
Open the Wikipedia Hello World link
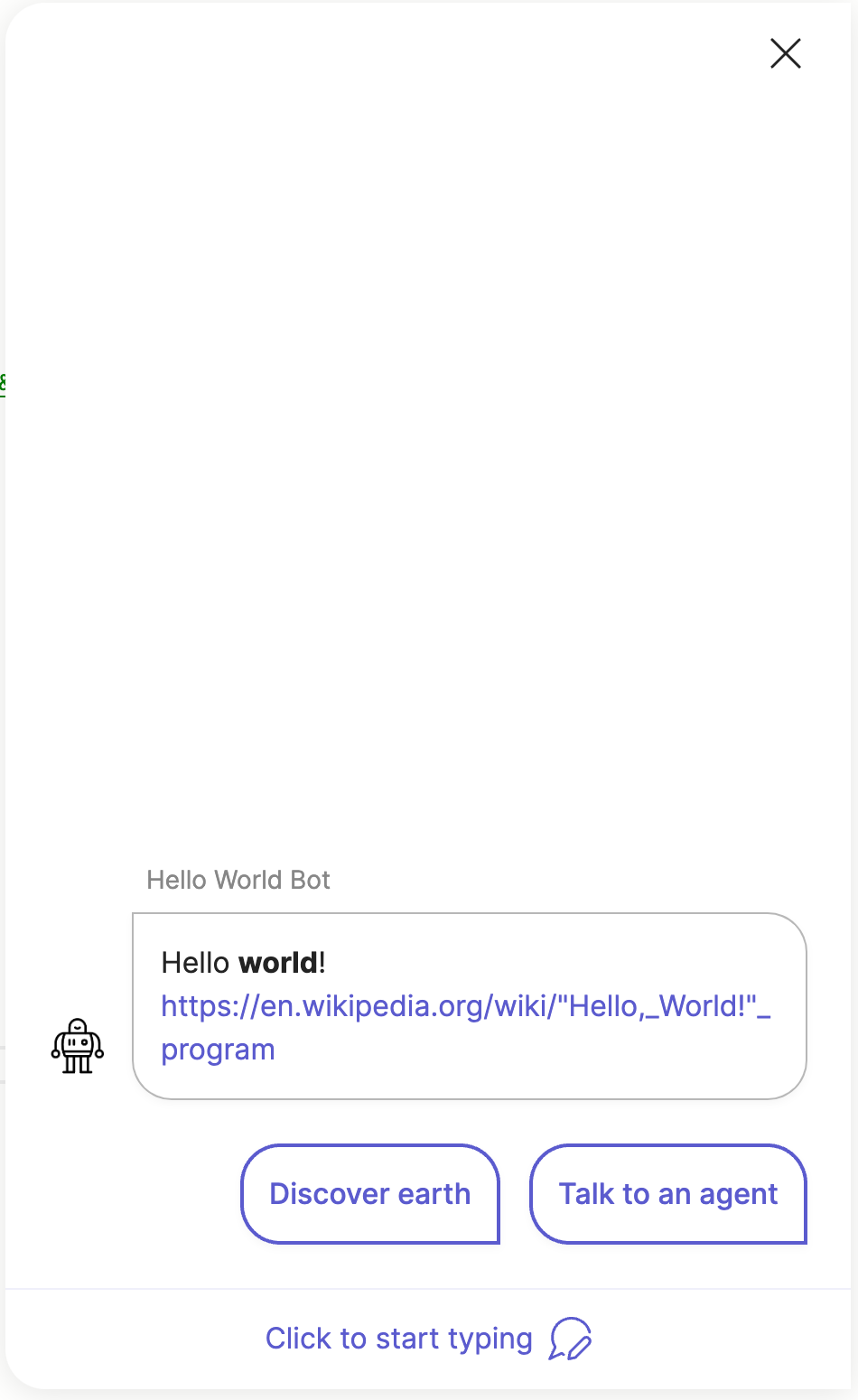click(x=466, y=1028)
